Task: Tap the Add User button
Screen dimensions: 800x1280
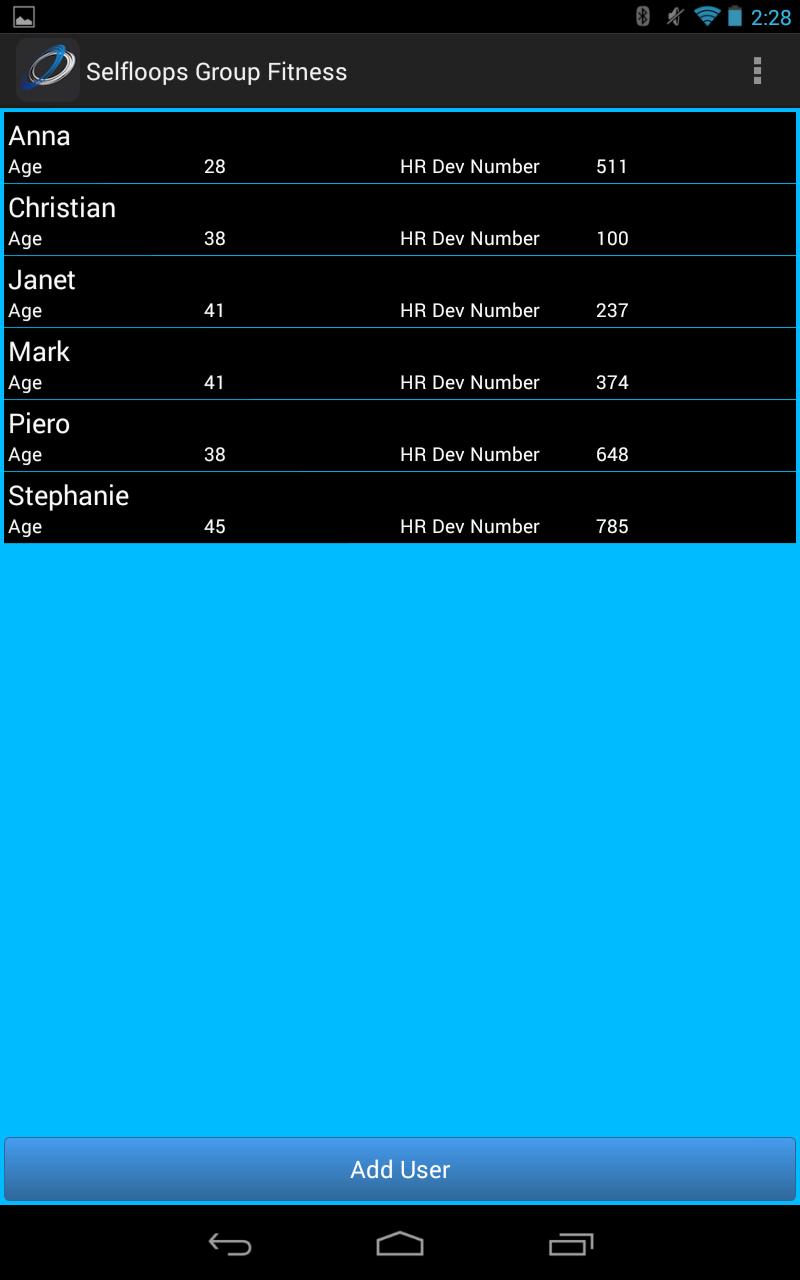Action: [400, 1169]
